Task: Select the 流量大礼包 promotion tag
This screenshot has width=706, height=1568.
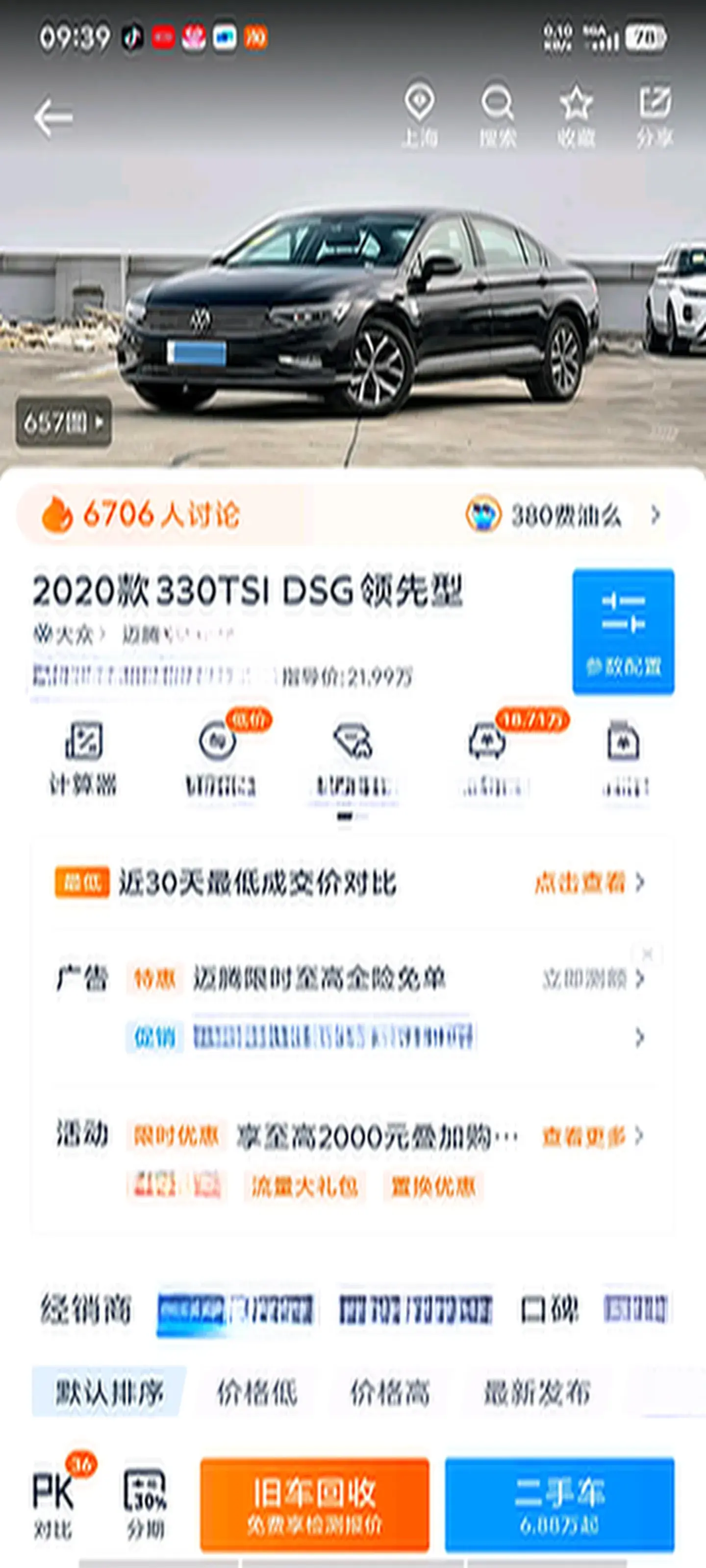Action: click(304, 1186)
